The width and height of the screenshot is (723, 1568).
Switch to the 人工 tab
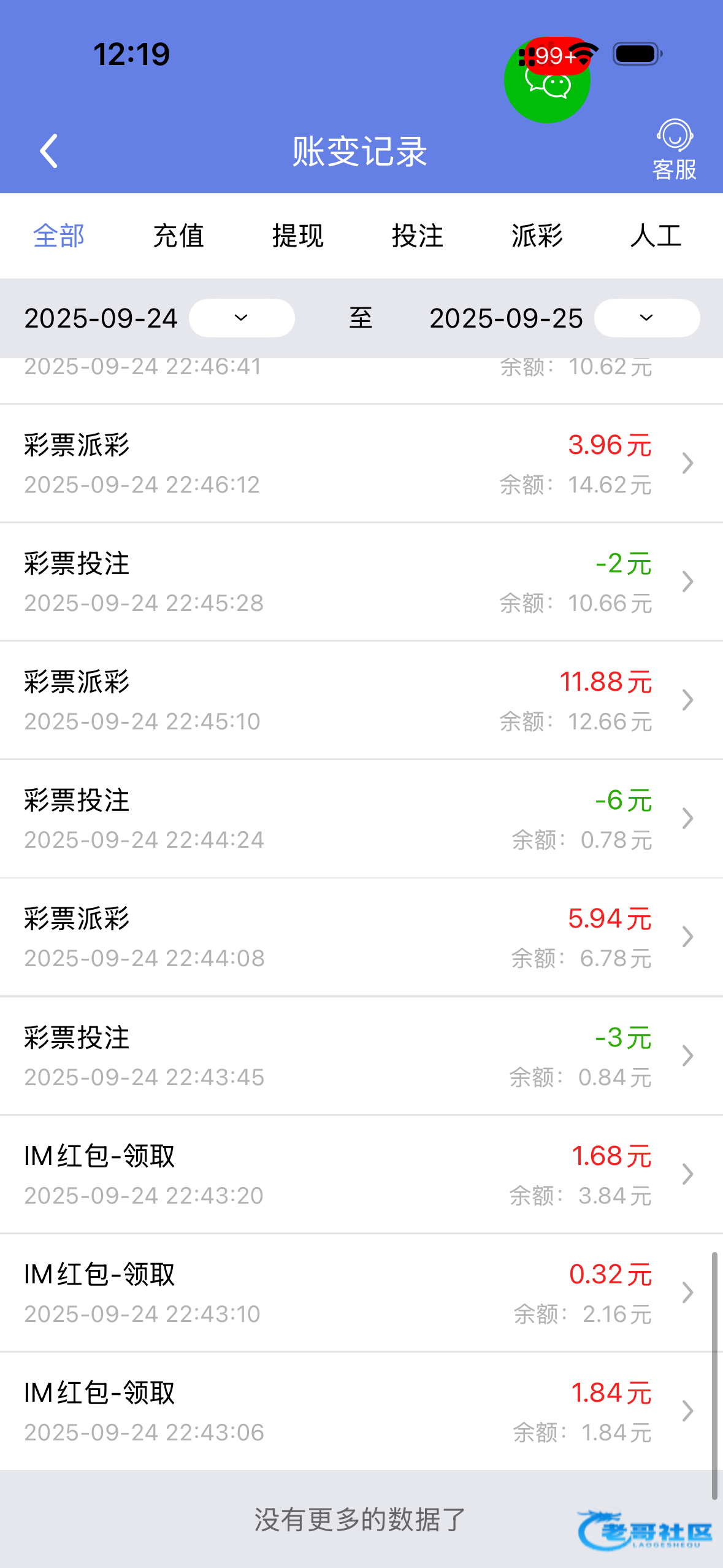pos(656,236)
